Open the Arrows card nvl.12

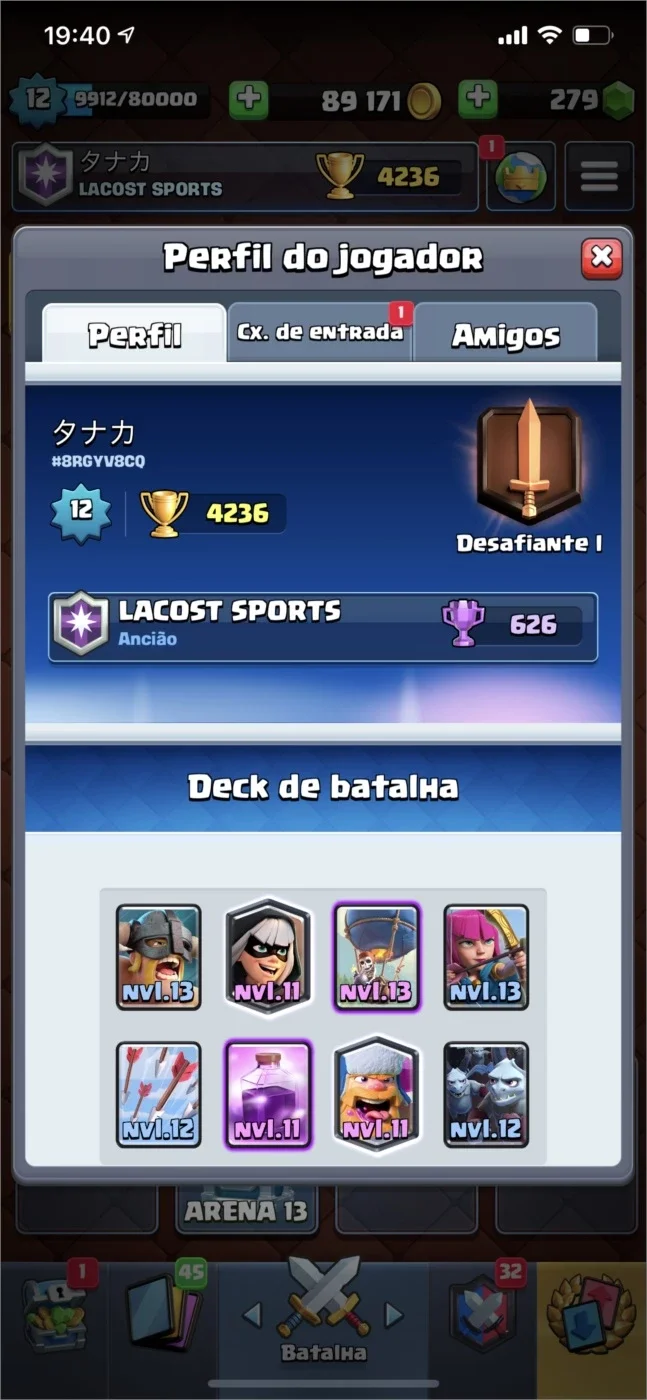coord(158,1094)
